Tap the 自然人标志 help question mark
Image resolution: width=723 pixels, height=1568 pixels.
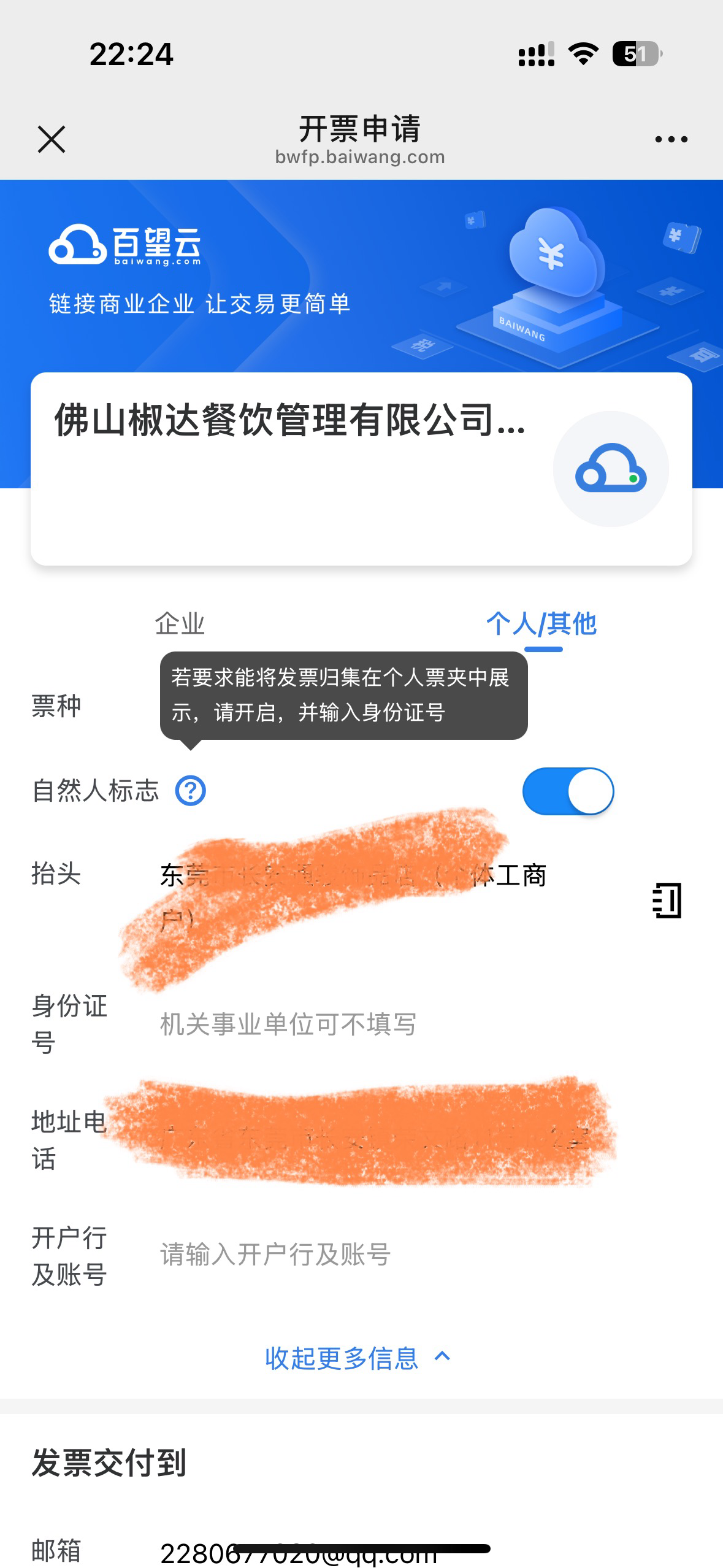point(191,791)
